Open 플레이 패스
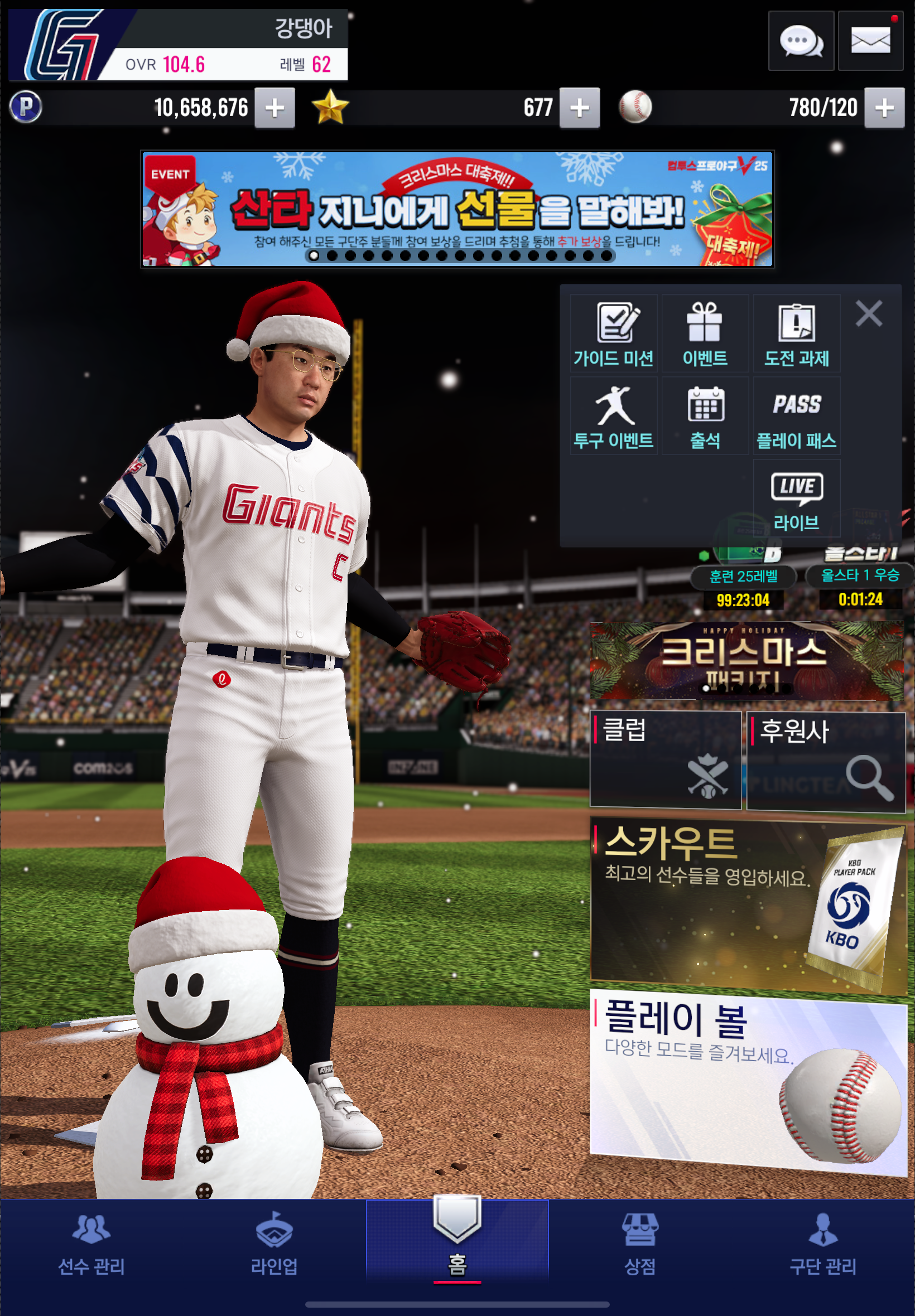The height and width of the screenshot is (1316, 915). tap(796, 416)
